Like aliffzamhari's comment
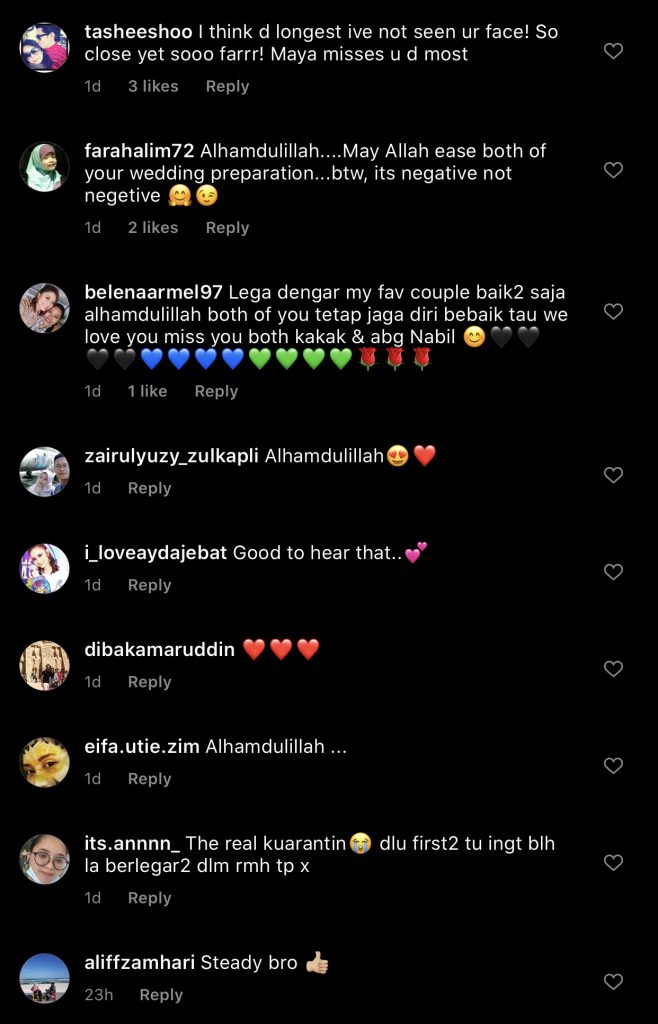Viewport: 658px width, 1024px height. tap(614, 981)
